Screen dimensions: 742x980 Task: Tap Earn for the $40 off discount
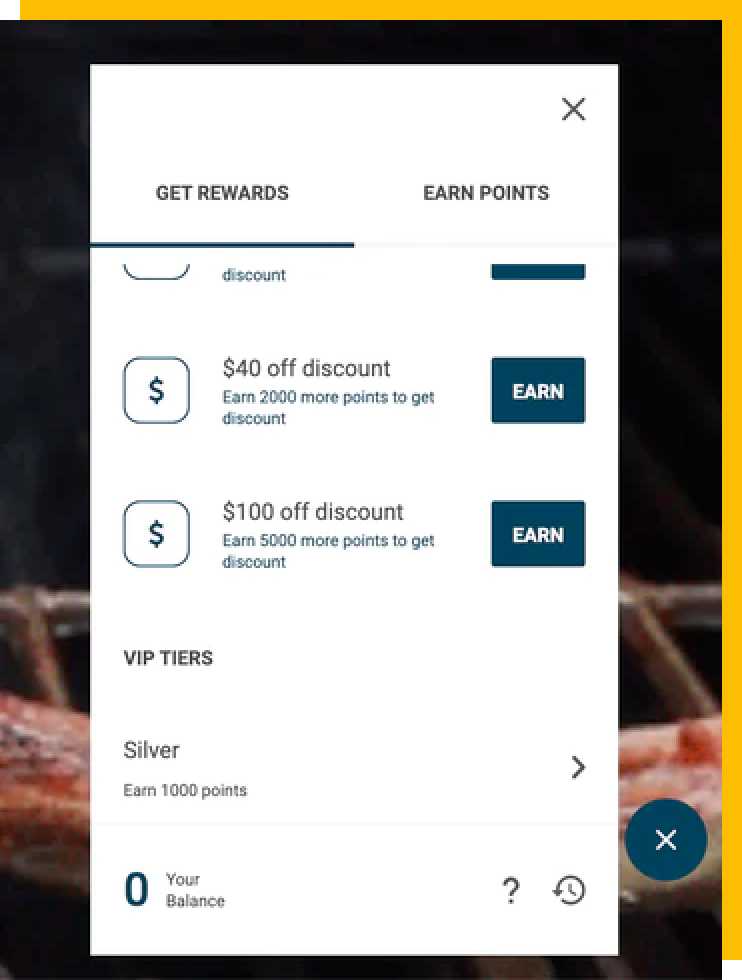(538, 391)
